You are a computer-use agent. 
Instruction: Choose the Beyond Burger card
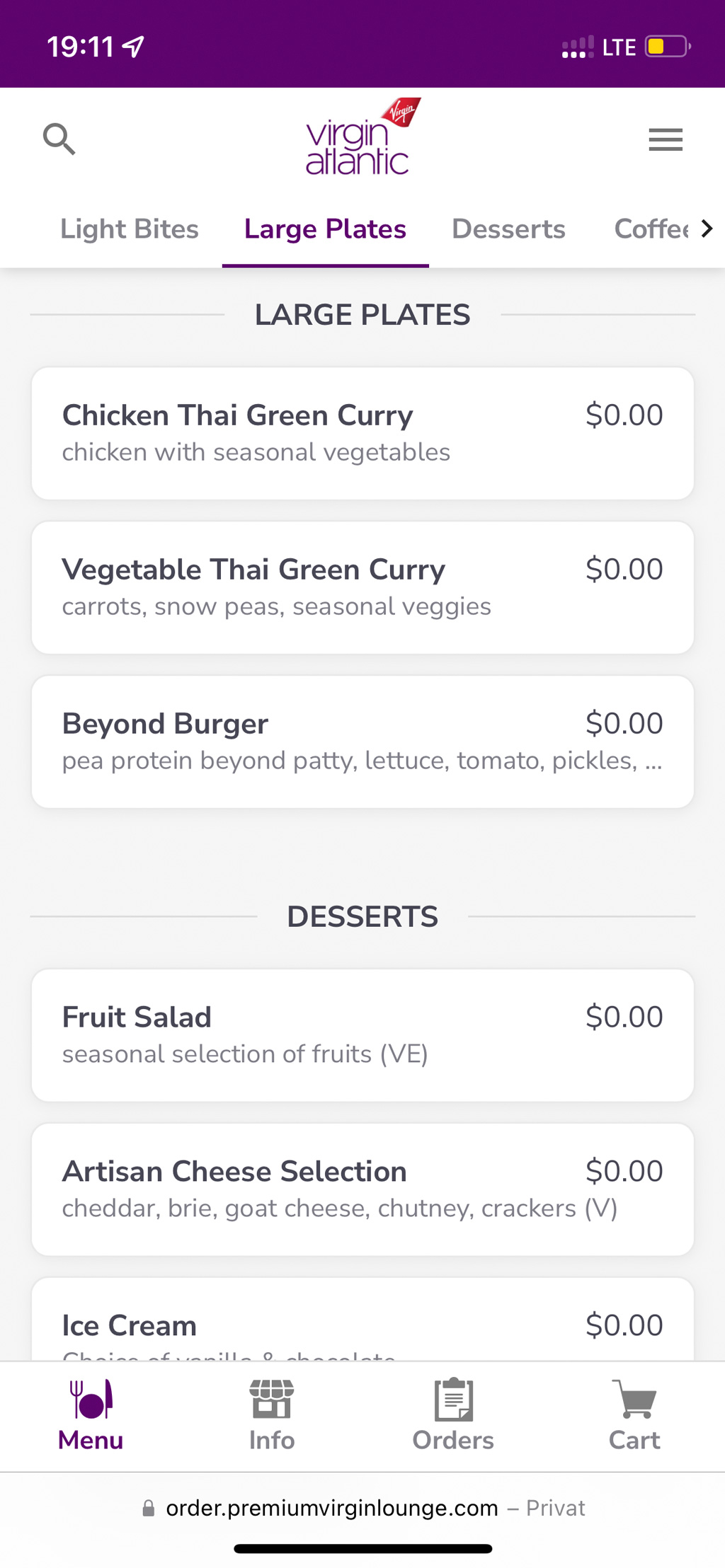coord(362,742)
